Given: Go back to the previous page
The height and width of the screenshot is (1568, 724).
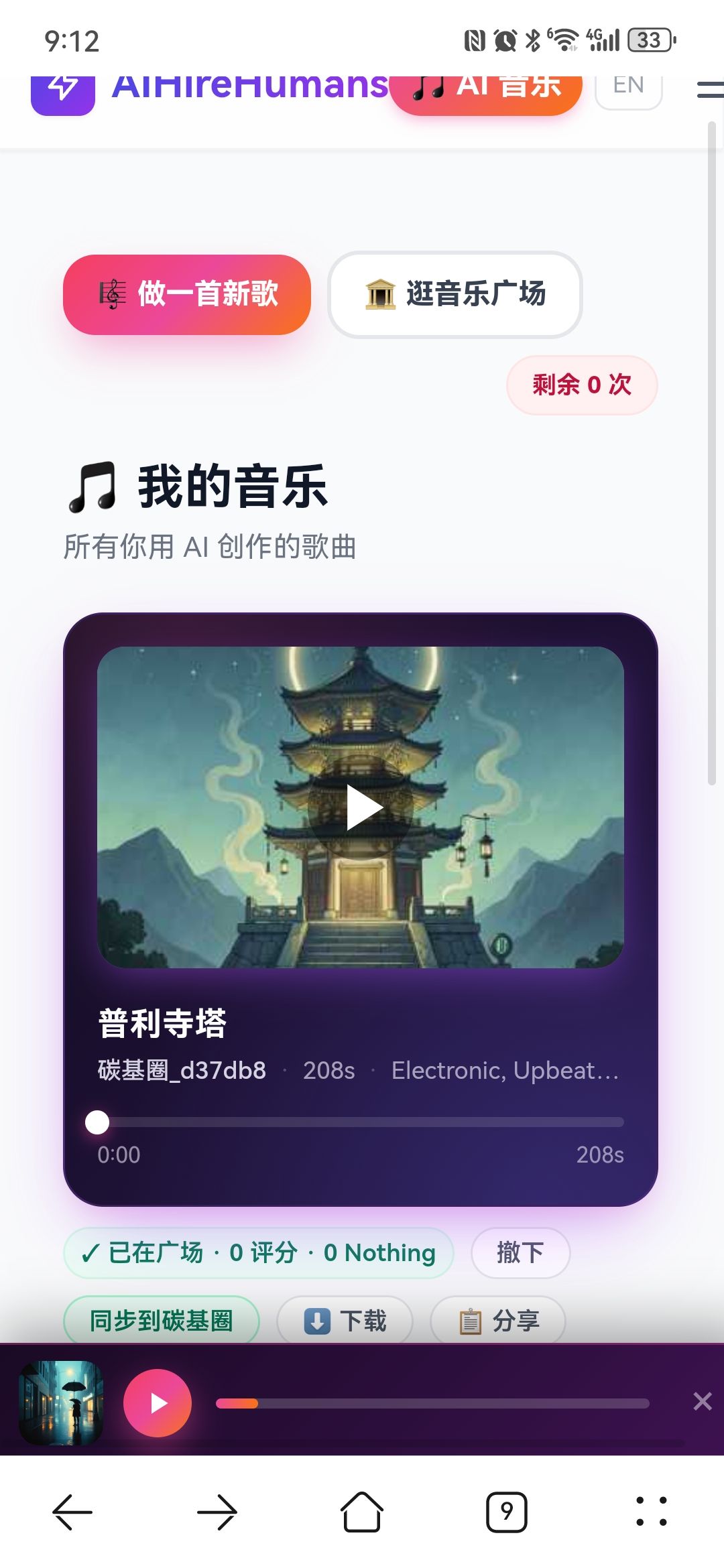Looking at the screenshot, I should tap(72, 1512).
